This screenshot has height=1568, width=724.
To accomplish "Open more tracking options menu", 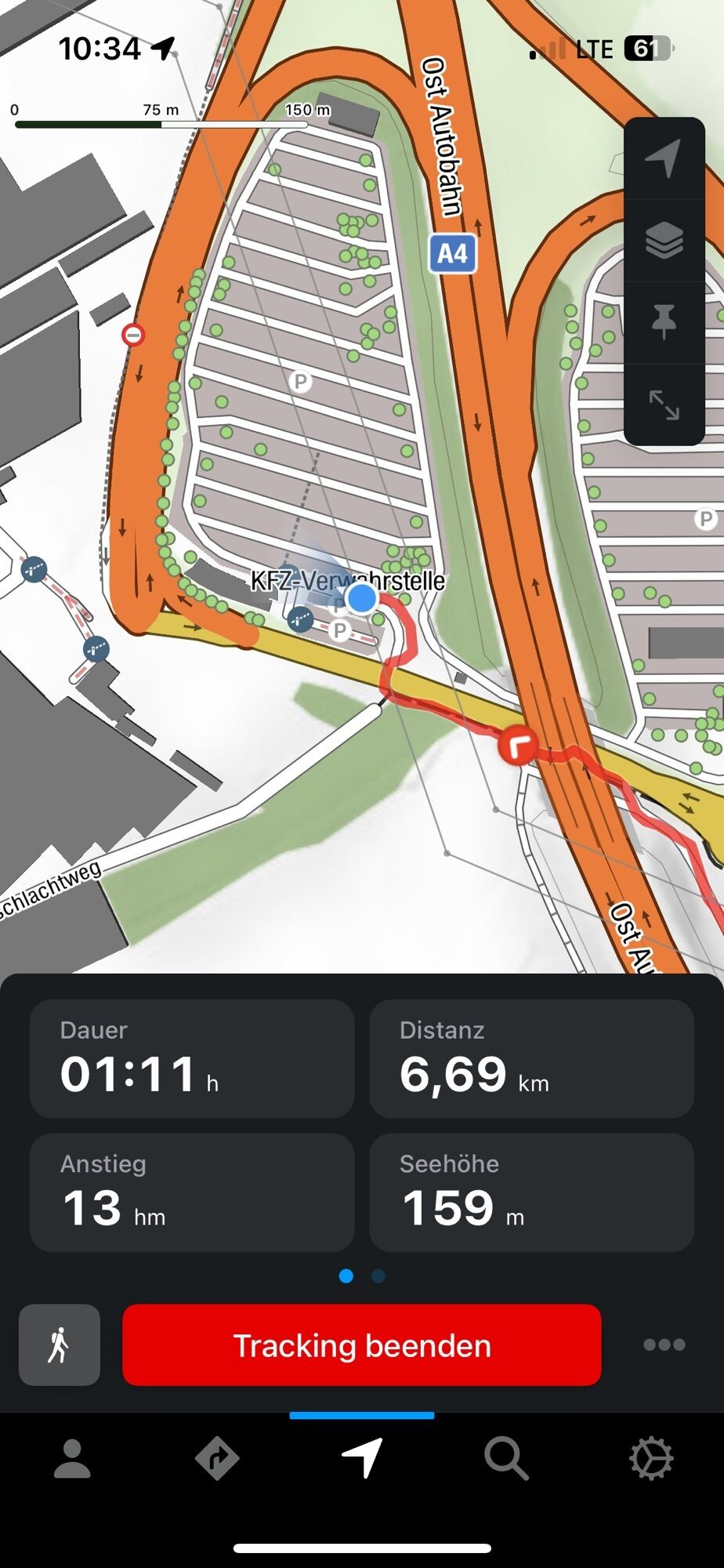I will coord(664,1345).
